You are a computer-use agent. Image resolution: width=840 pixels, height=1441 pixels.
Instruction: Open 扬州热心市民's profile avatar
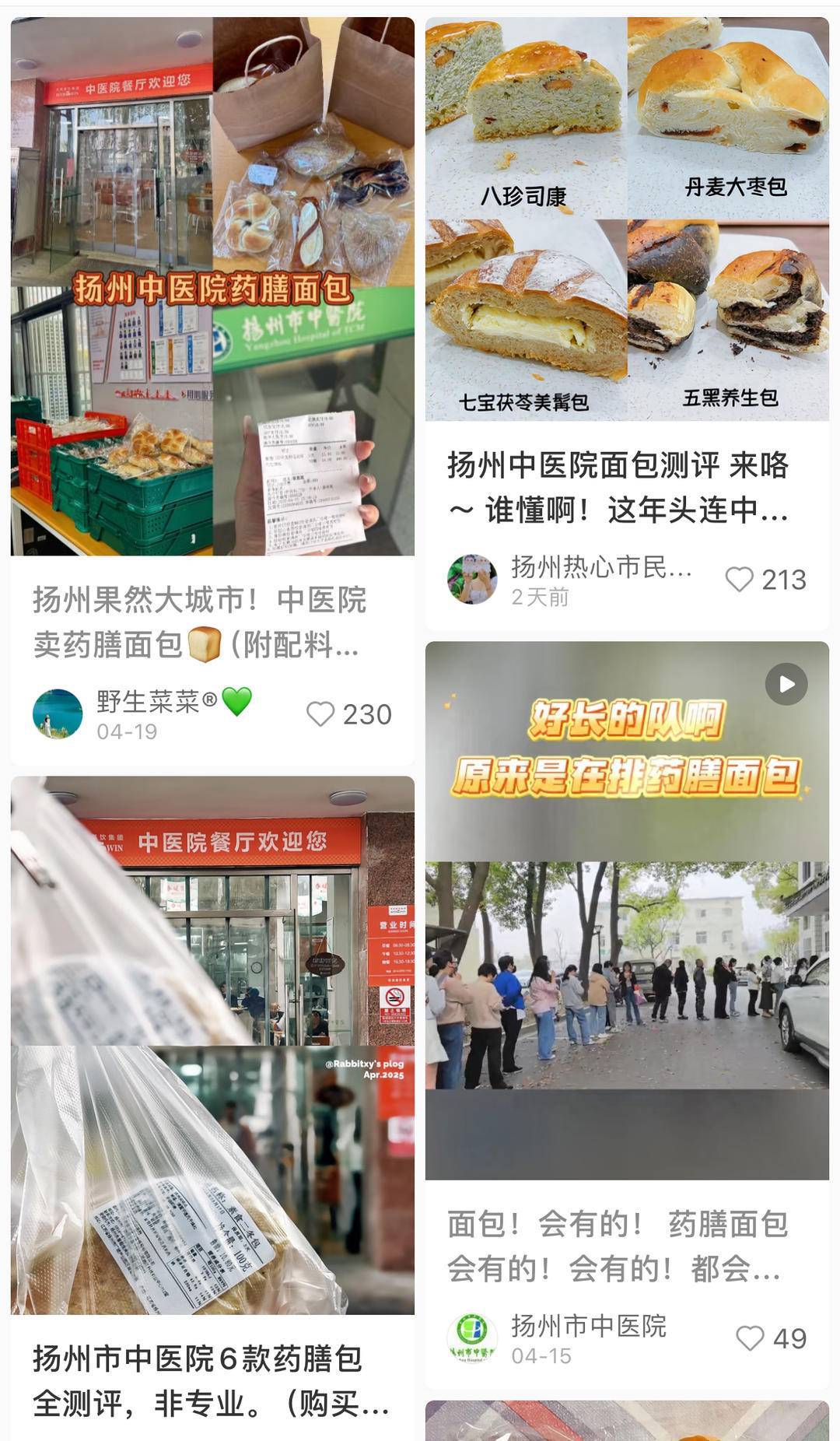click(472, 580)
